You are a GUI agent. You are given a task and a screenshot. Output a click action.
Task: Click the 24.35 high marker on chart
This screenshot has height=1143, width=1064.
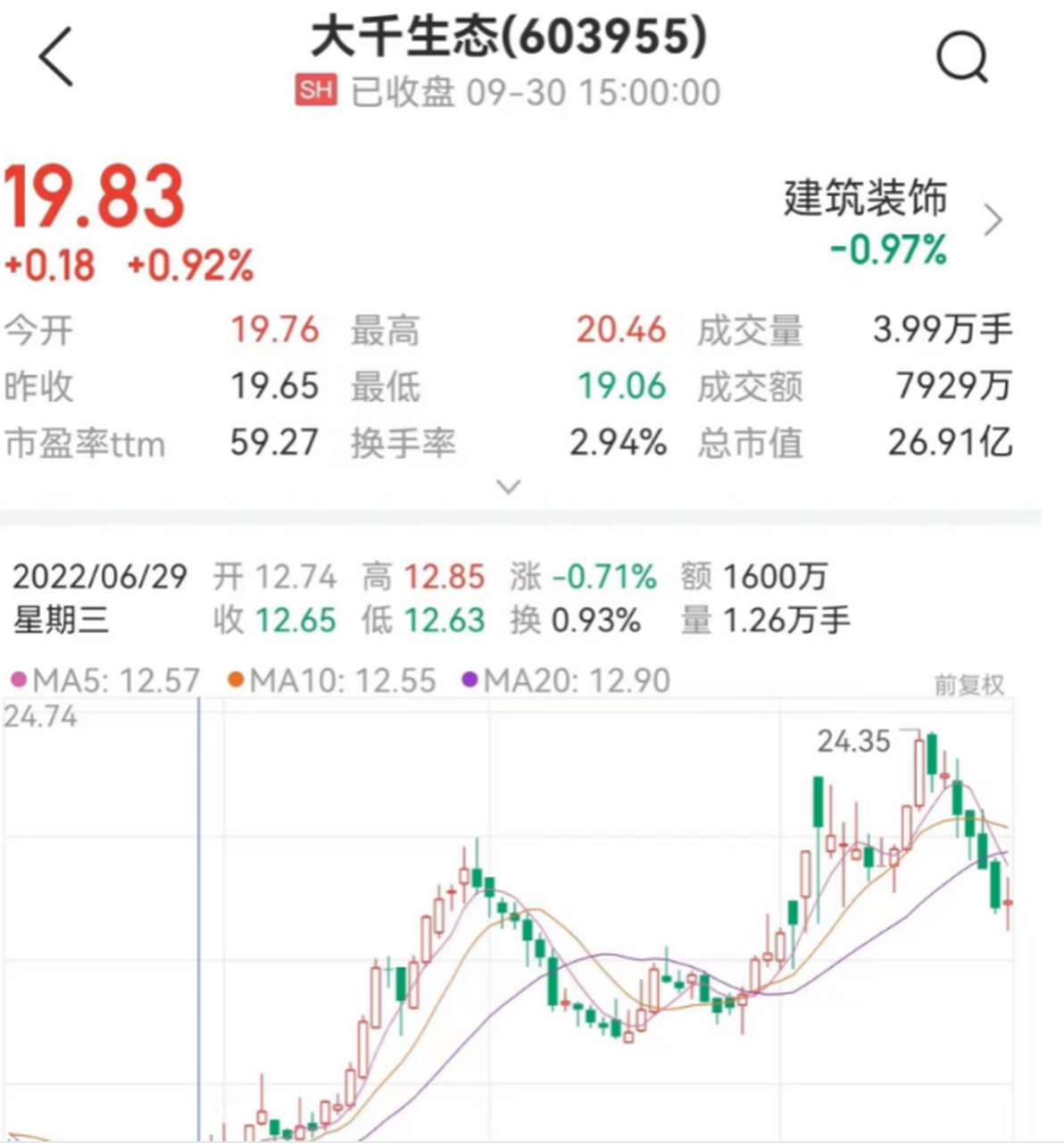coord(852,742)
